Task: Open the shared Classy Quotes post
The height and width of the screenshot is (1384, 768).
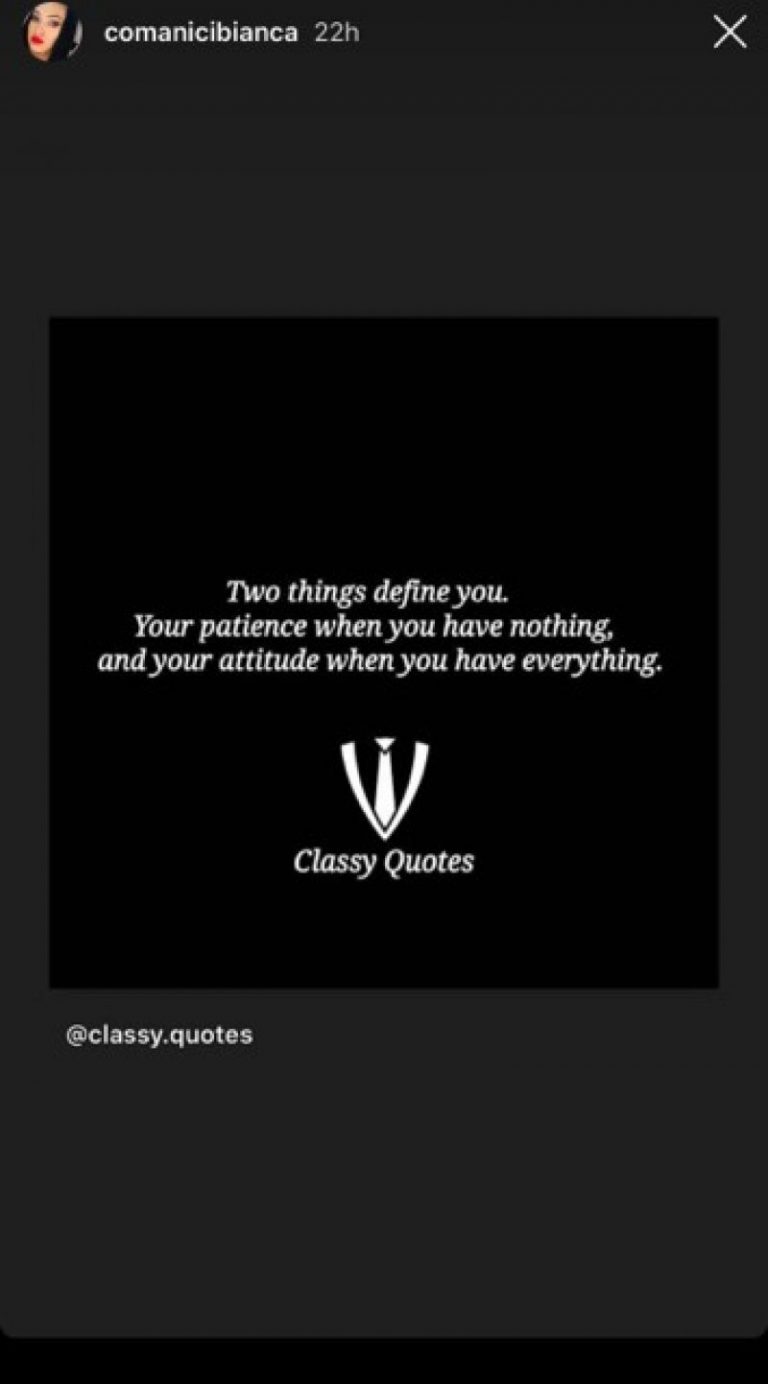Action: pos(384,652)
